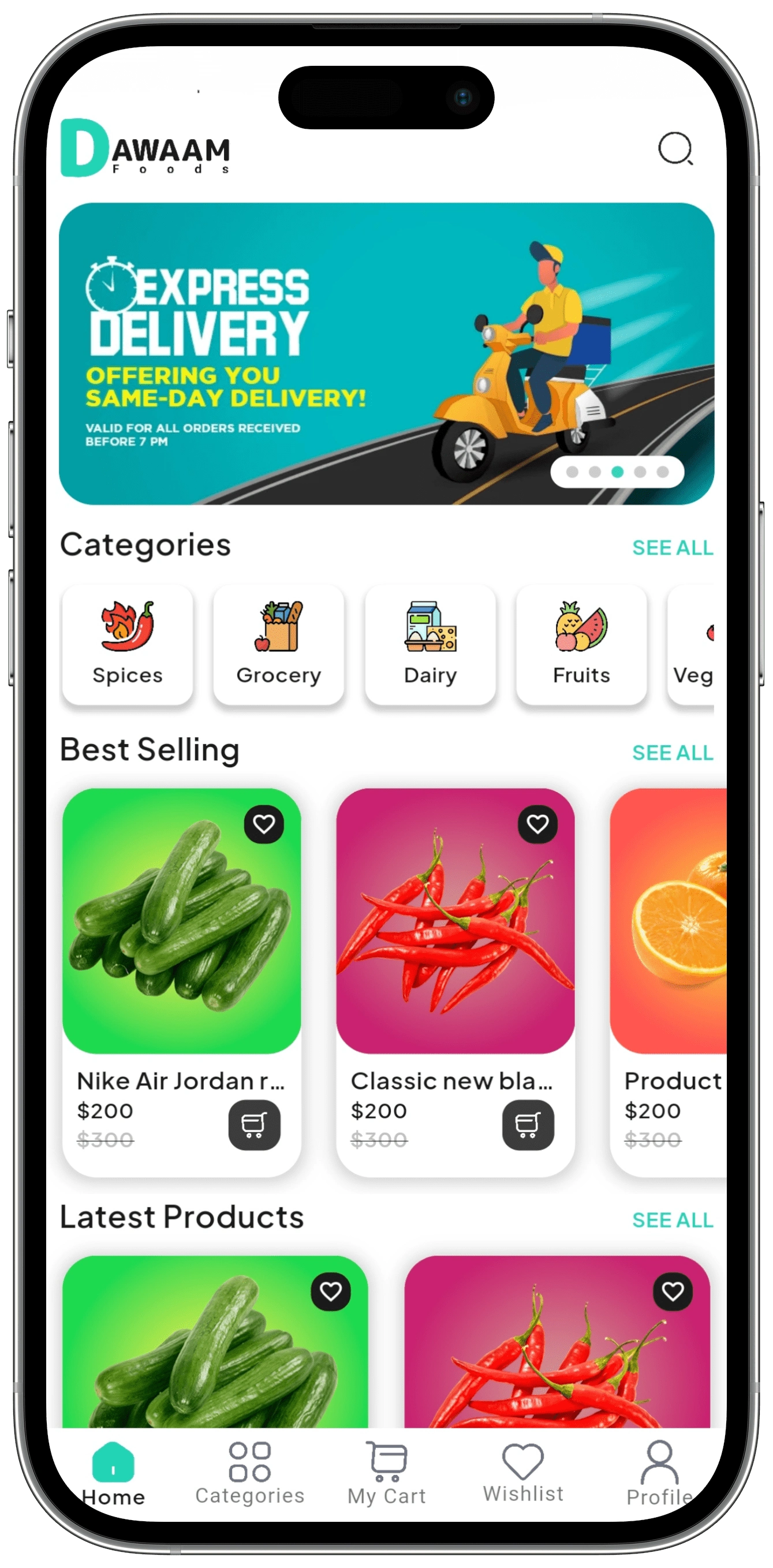Viewport: 773px width, 1568px height.
Task: Add Nike Air Jordan item to wishlist
Action: tap(264, 824)
